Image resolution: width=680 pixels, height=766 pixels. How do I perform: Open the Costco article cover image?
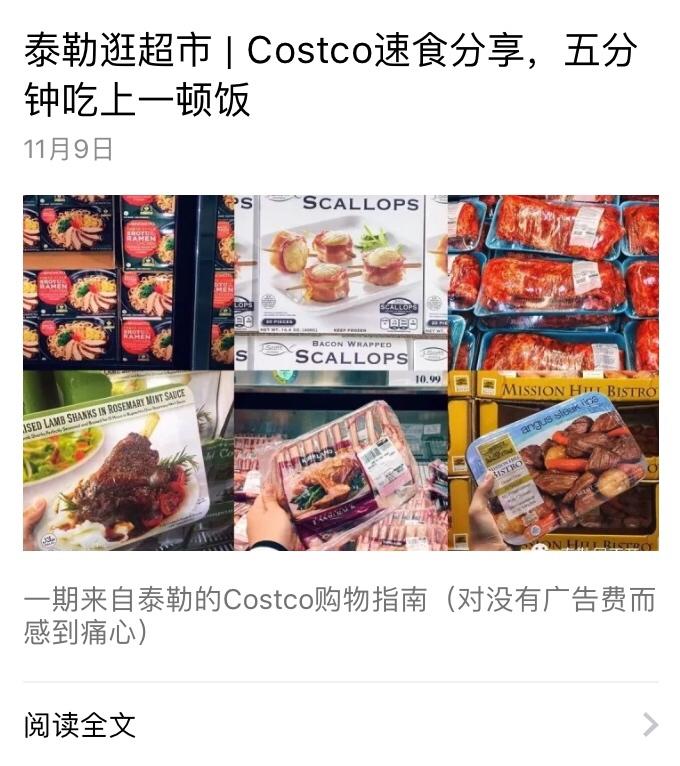click(x=340, y=372)
